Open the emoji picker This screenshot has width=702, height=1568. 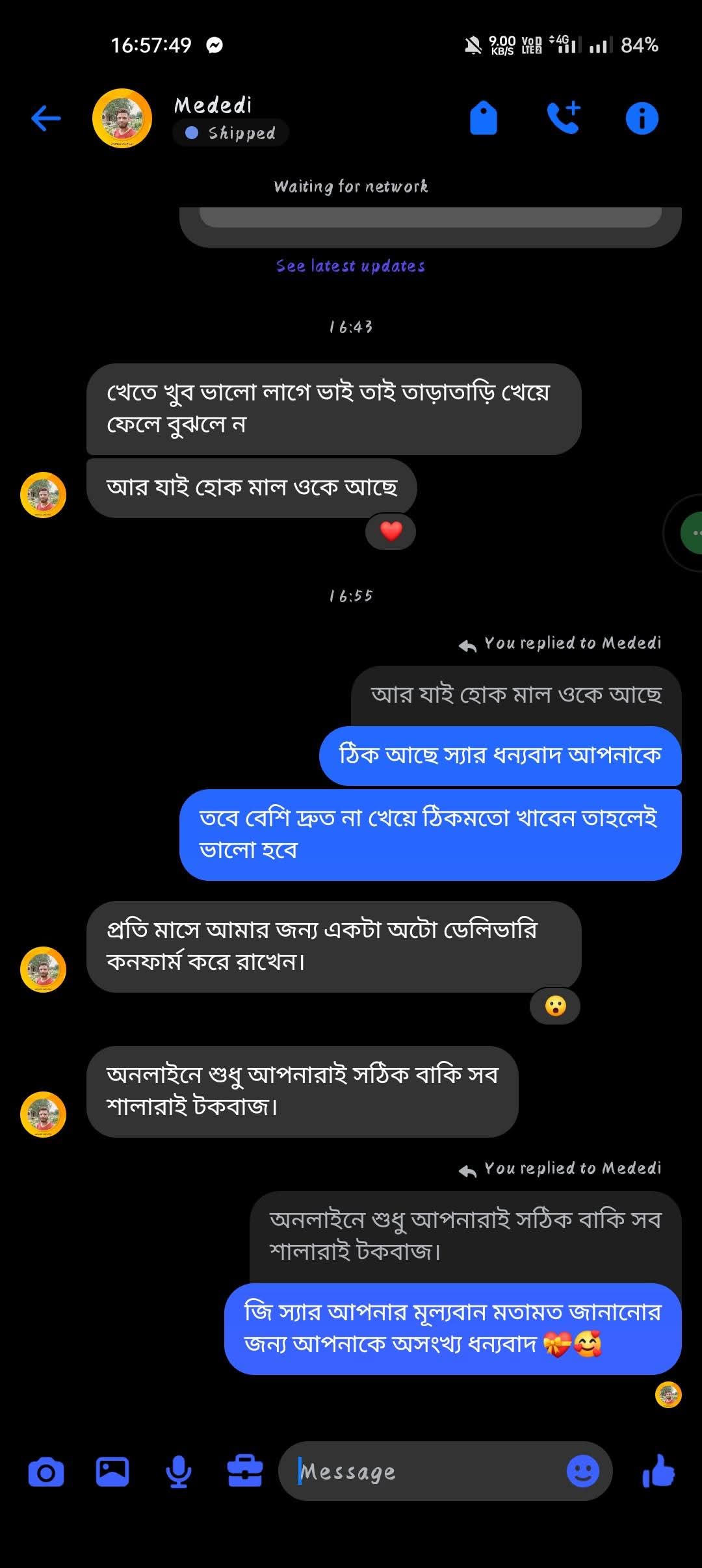click(x=582, y=1472)
